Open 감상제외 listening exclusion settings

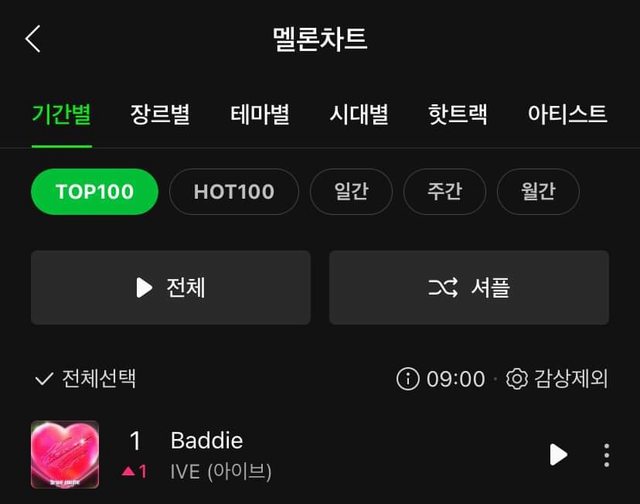click(558, 379)
